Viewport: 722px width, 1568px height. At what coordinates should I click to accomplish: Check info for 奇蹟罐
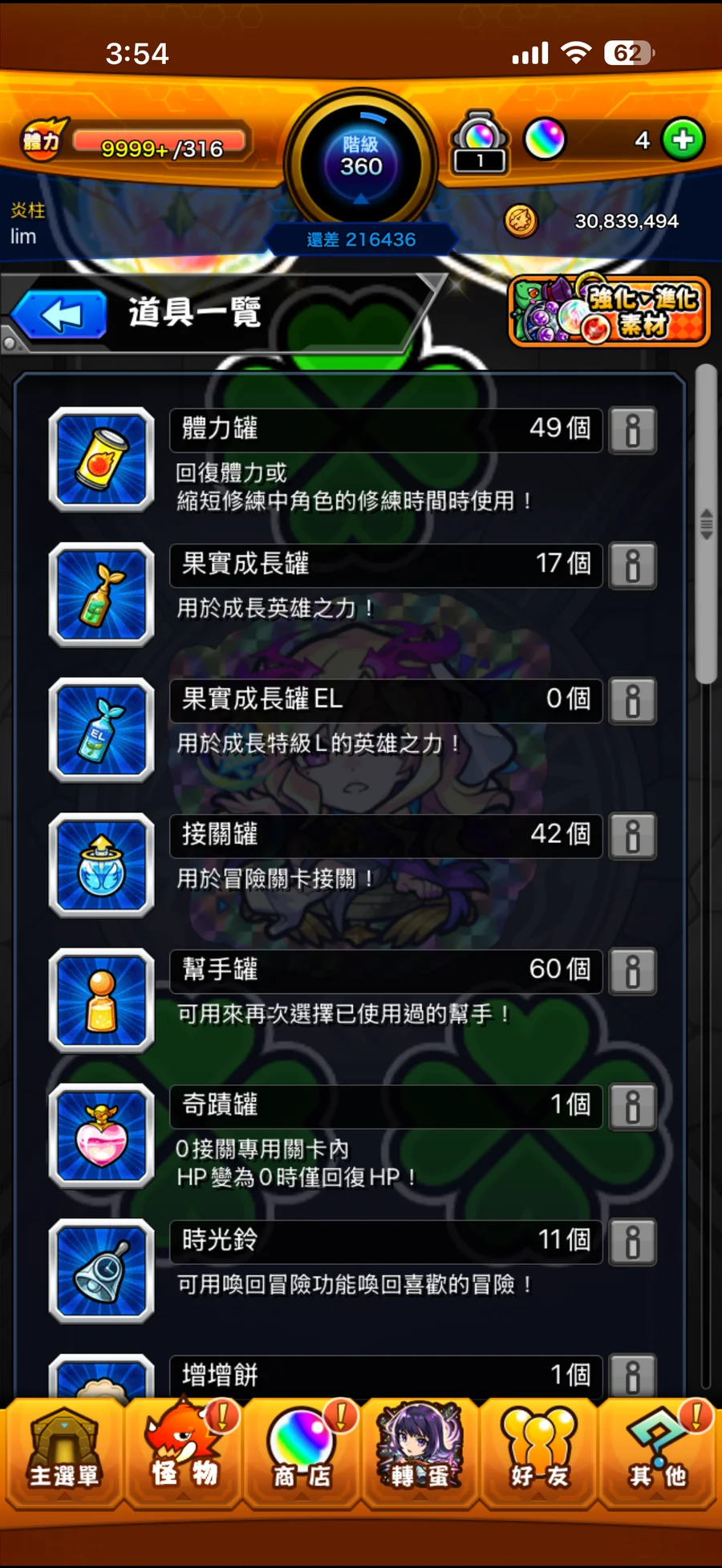pyautogui.click(x=632, y=1107)
